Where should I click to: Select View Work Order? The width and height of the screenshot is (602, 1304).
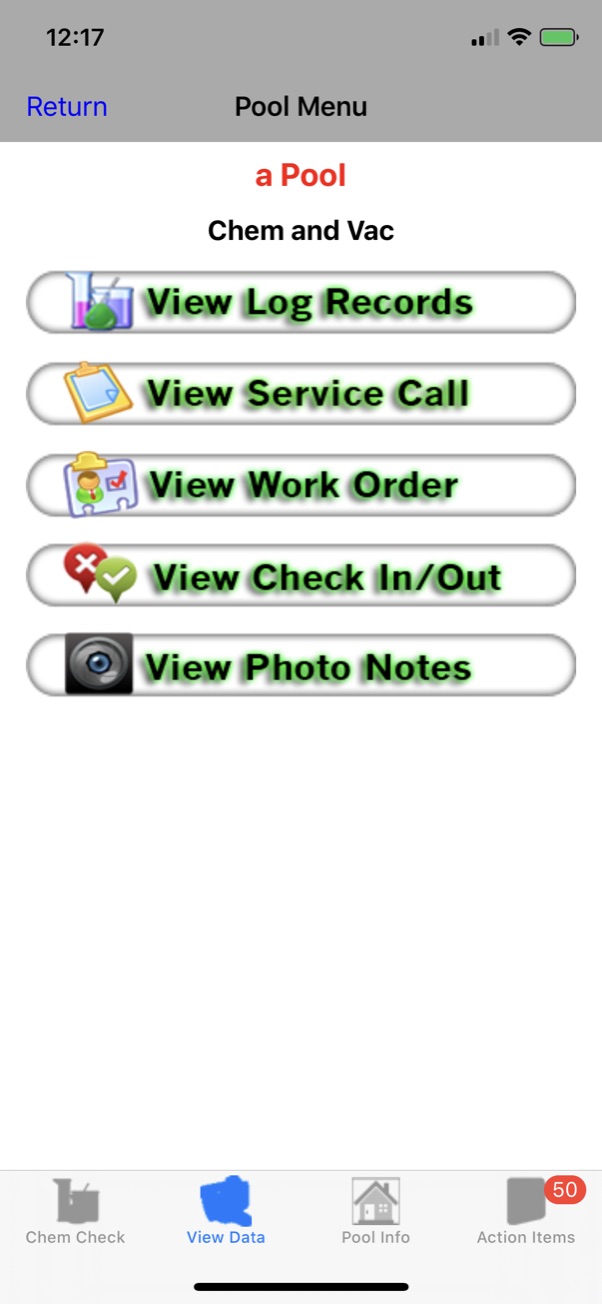coord(301,485)
